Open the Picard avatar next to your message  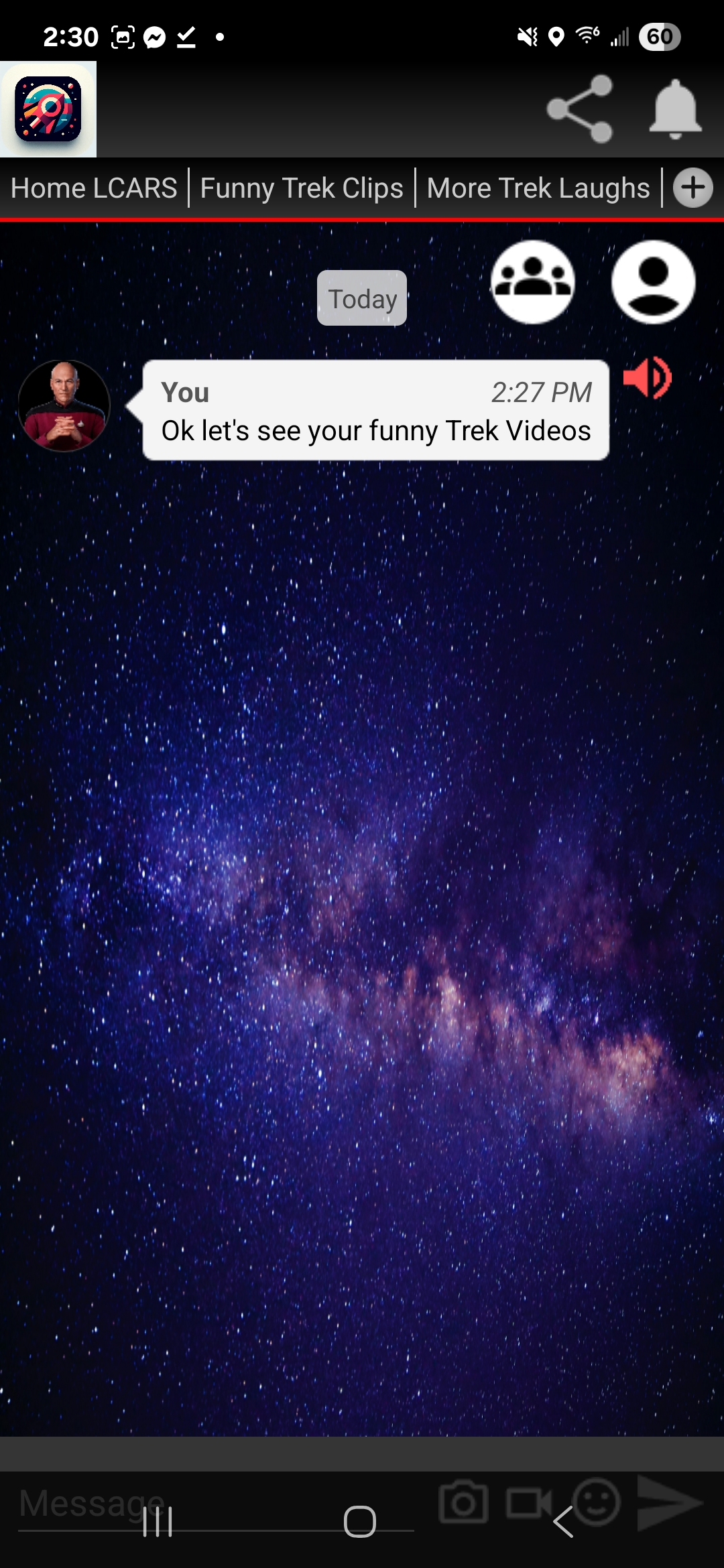(x=64, y=406)
